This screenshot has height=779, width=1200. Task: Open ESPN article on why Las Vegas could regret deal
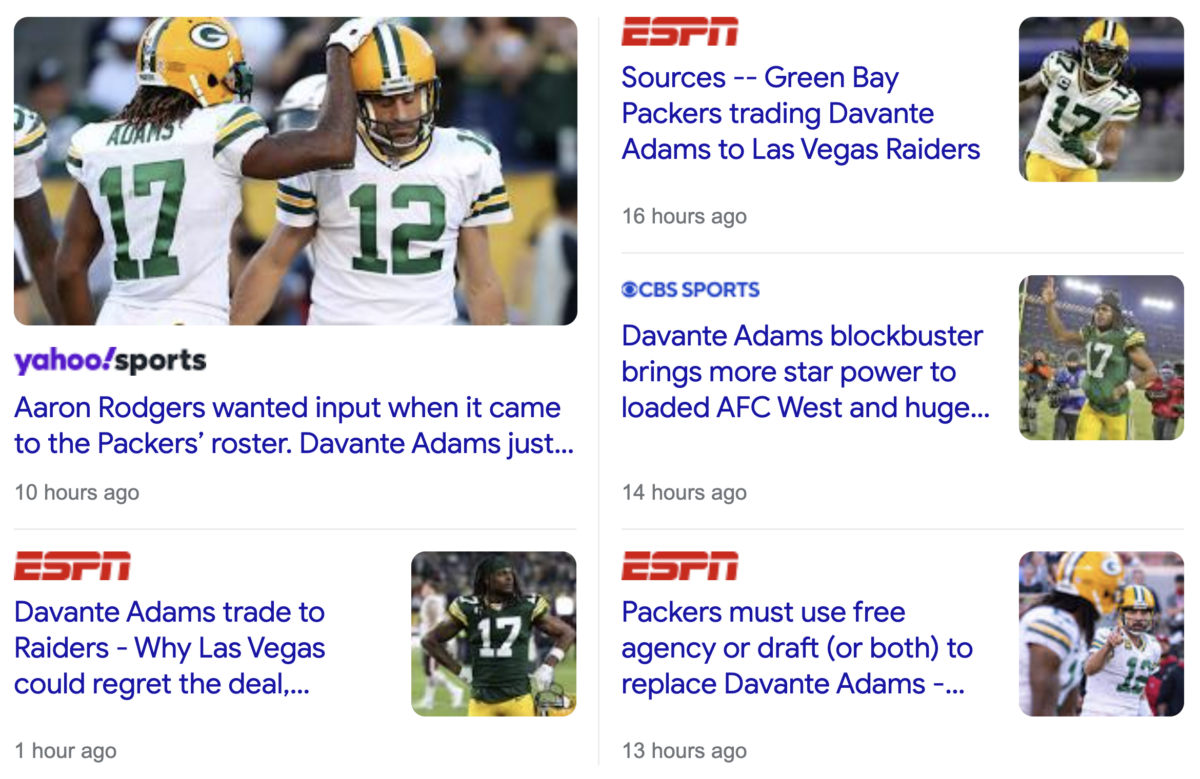(x=170, y=648)
